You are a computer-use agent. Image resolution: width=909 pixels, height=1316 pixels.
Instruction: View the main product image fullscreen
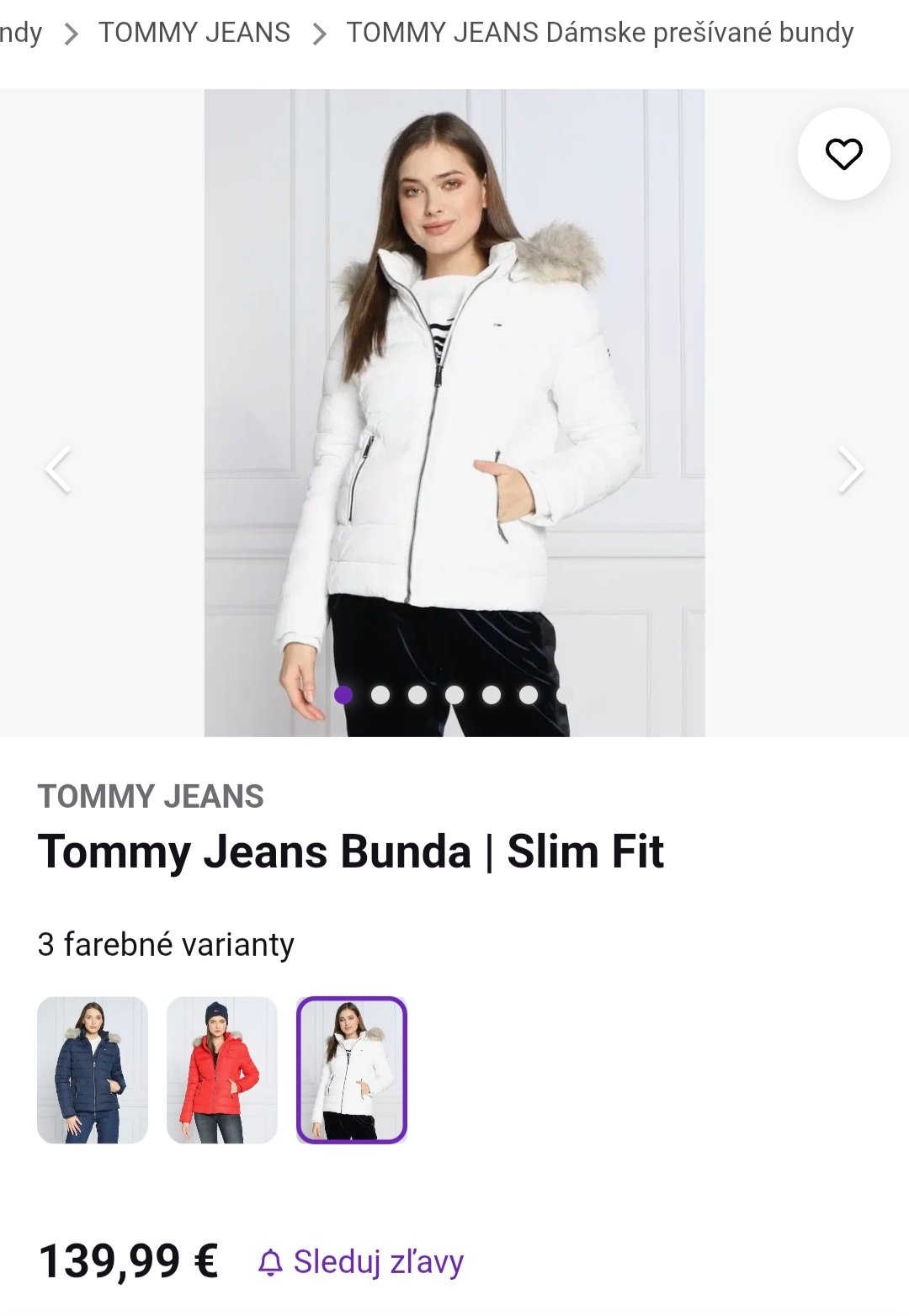pos(454,412)
